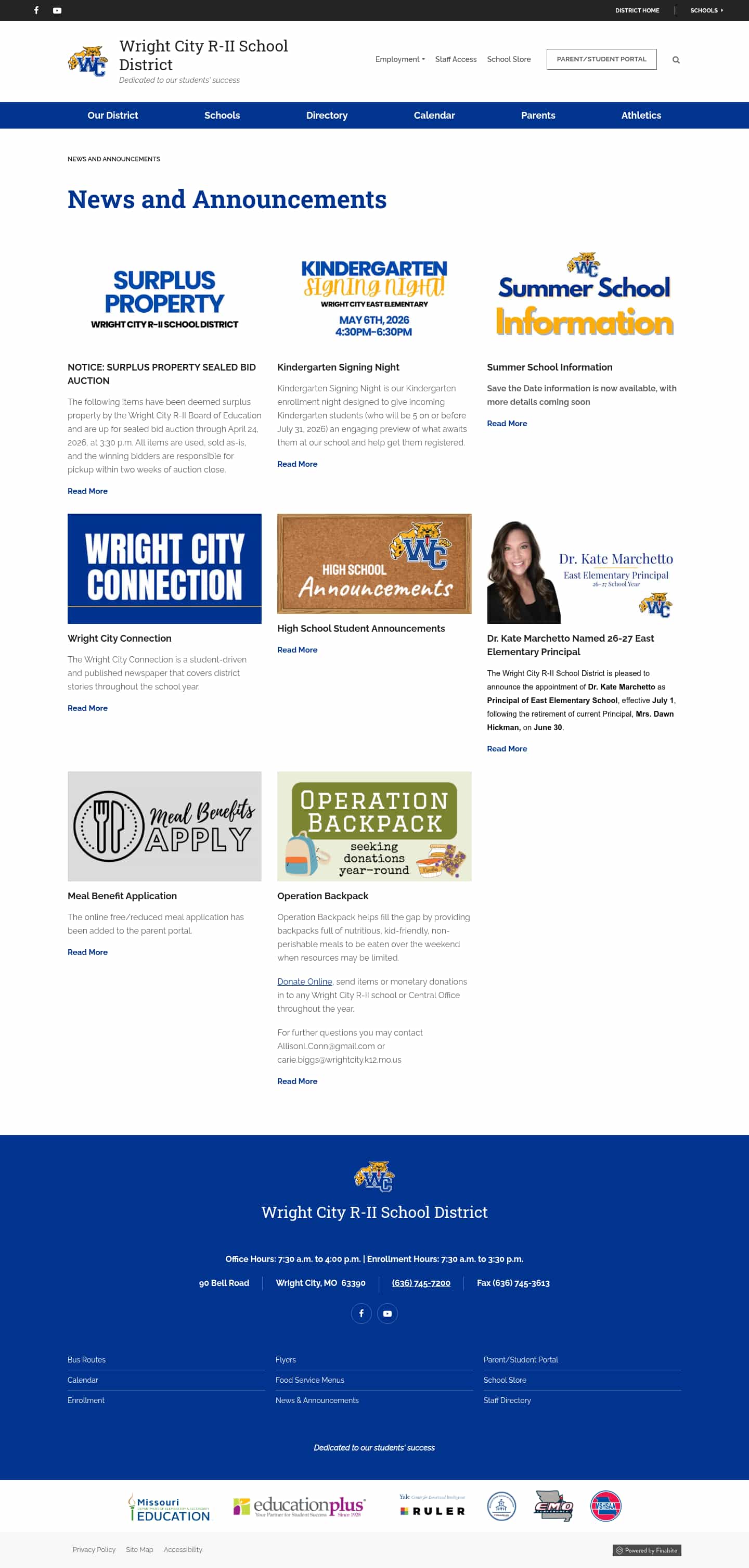Open the Facebook page via header icon

click(x=36, y=10)
